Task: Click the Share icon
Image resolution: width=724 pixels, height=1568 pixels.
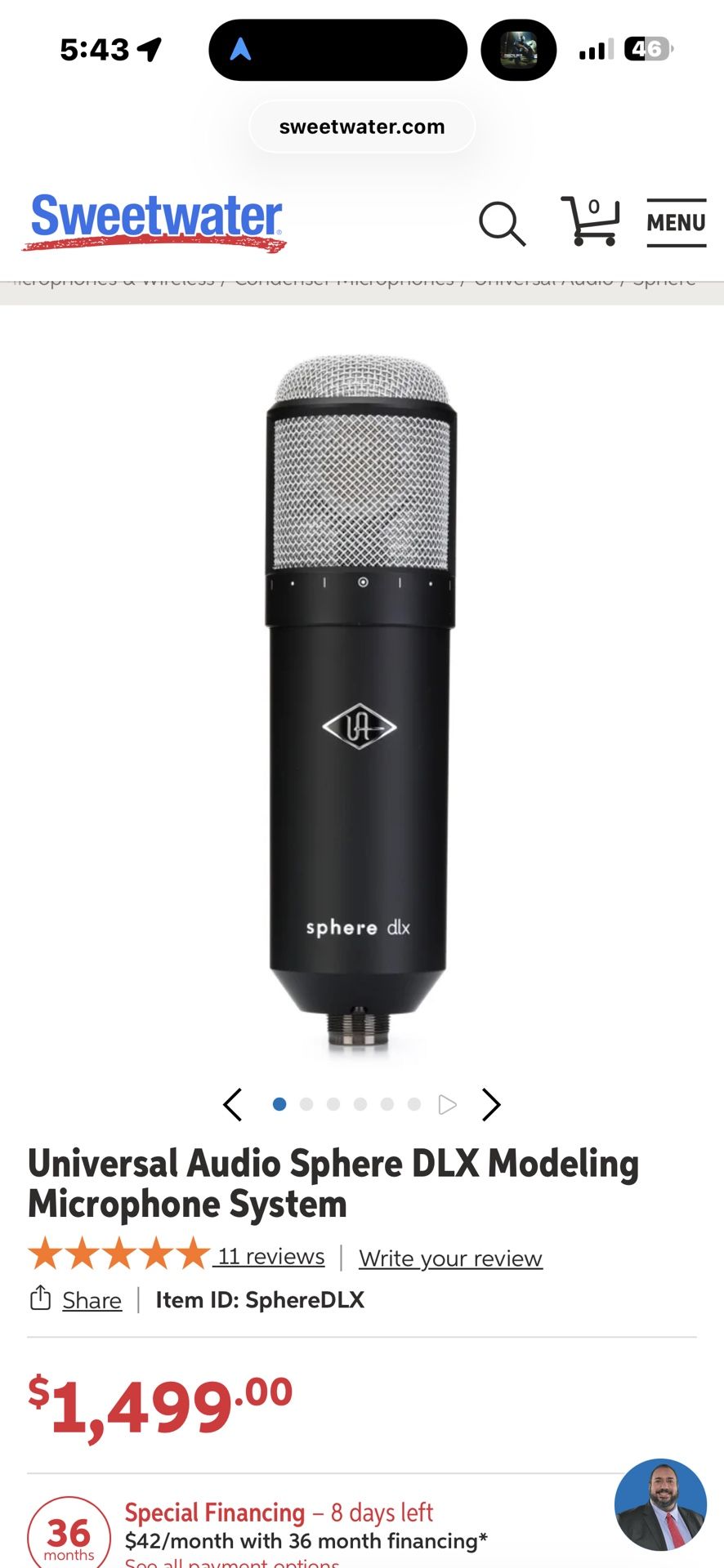Action: coord(41,1300)
